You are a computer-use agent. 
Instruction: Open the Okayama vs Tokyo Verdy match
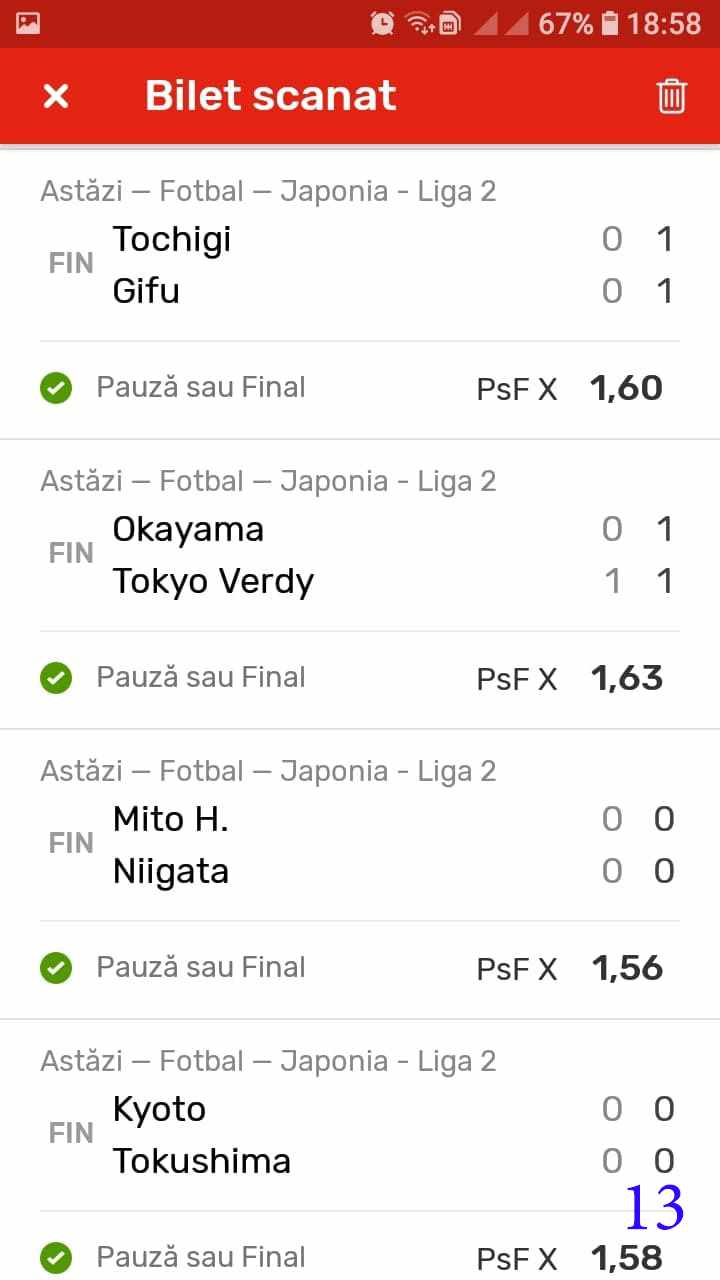click(360, 555)
